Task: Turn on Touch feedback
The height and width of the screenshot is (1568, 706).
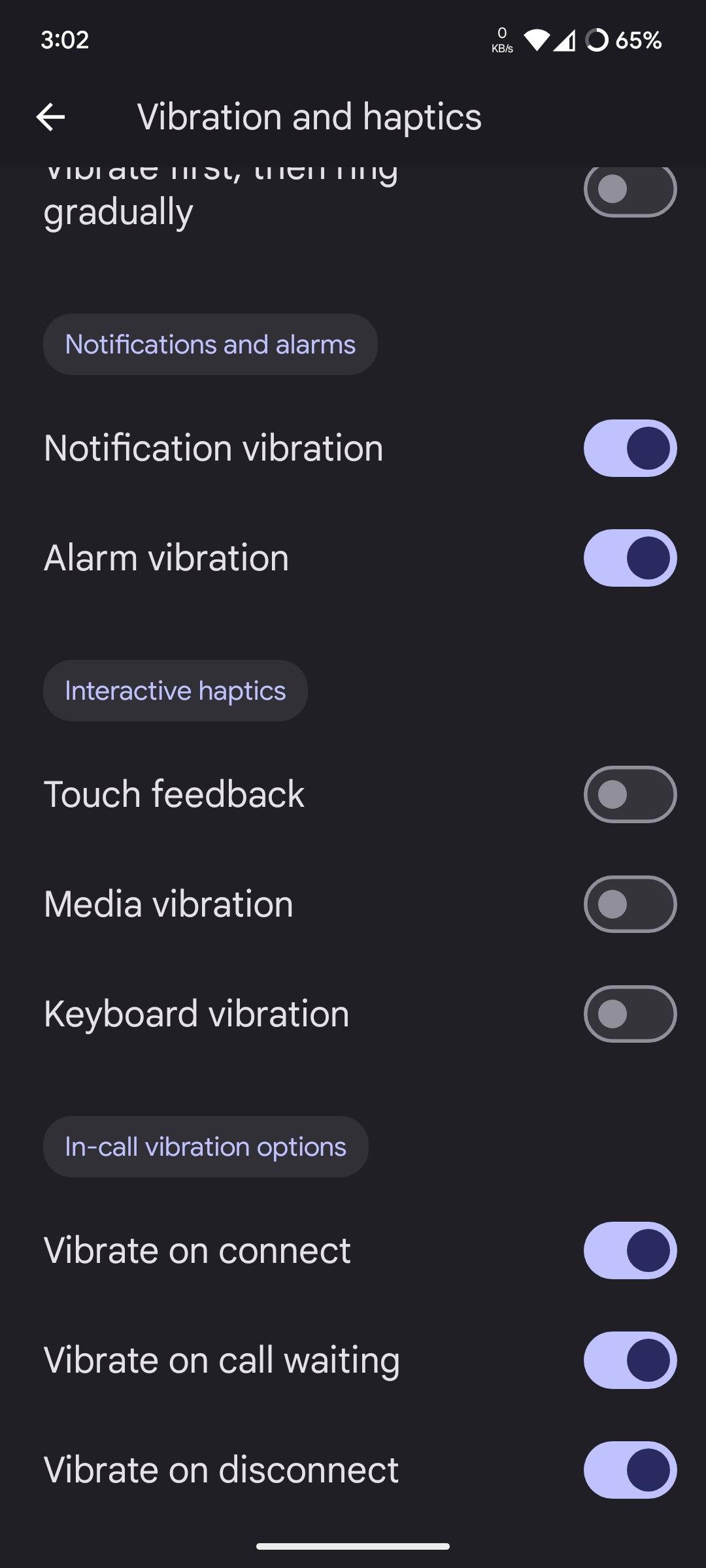Action: click(630, 794)
